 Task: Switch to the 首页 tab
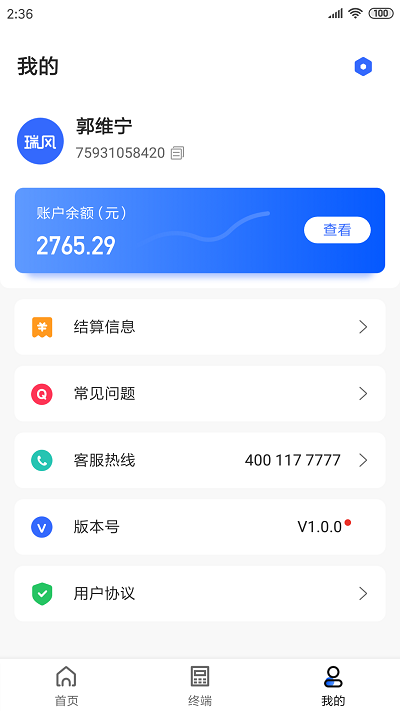(x=67, y=686)
